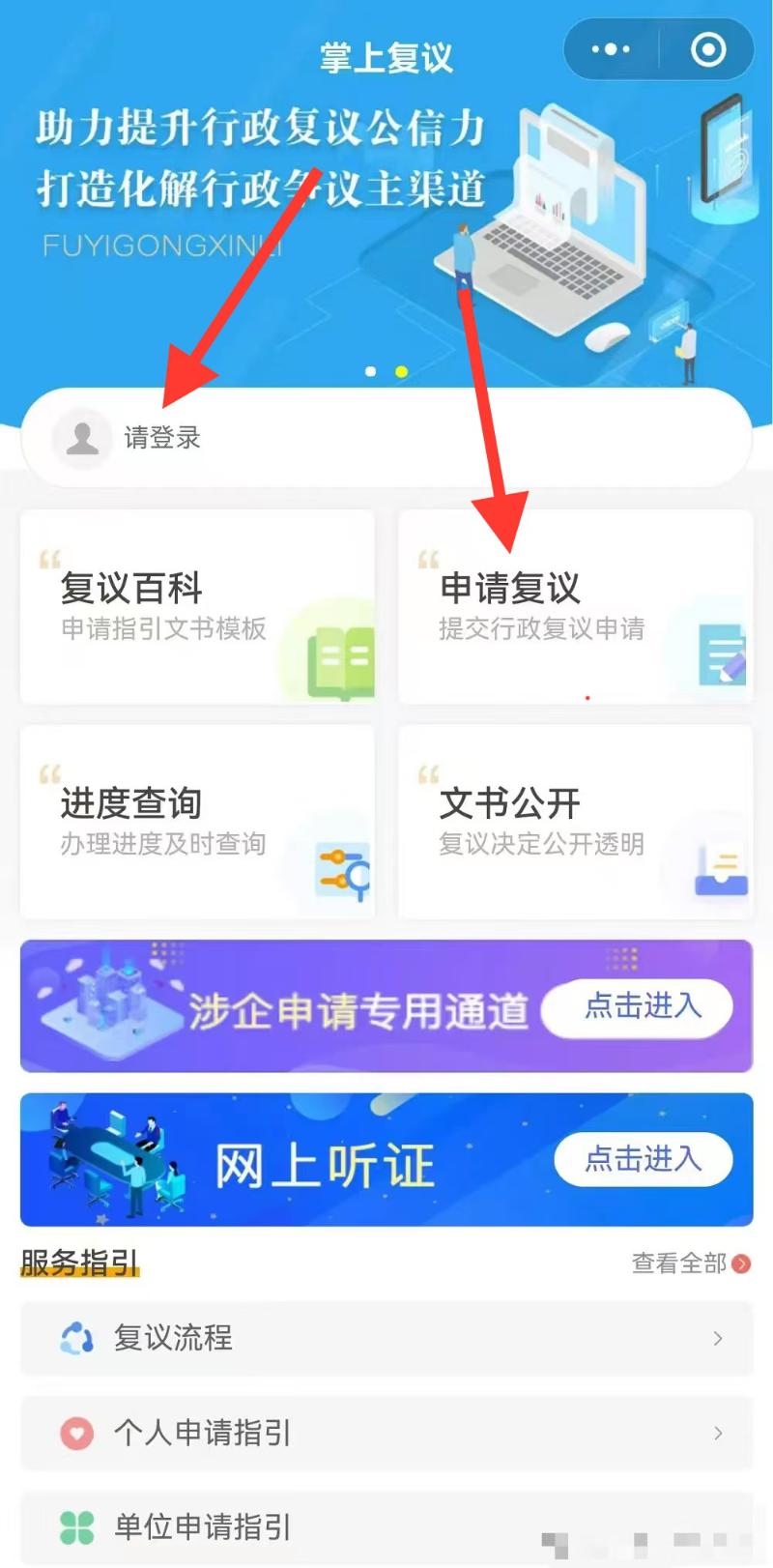773x1568 pixels.
Task: Select the second banner page indicator dot
Action: pyautogui.click(x=401, y=371)
